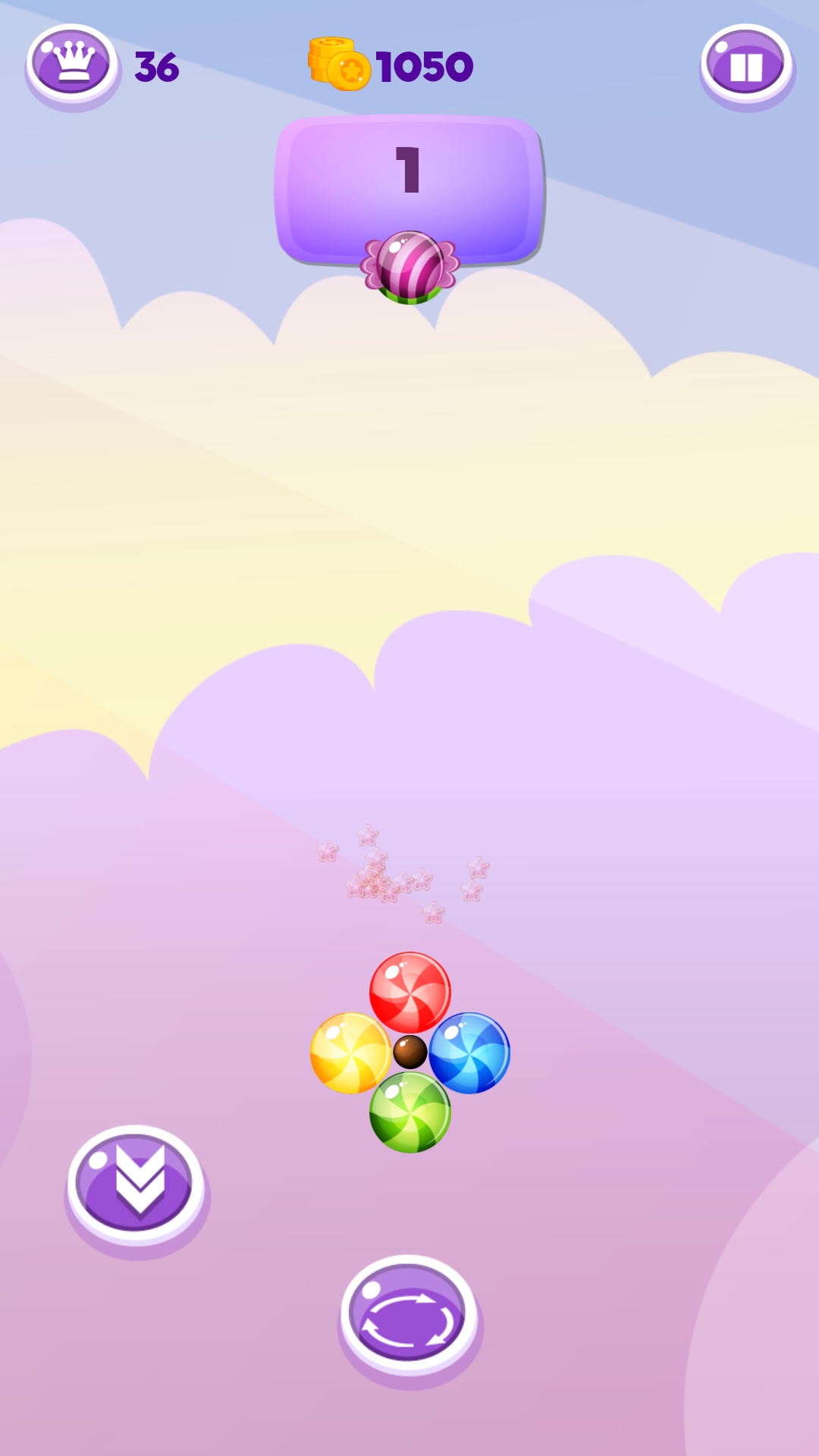Open the crown leaderboard button

pyautogui.click(x=72, y=64)
